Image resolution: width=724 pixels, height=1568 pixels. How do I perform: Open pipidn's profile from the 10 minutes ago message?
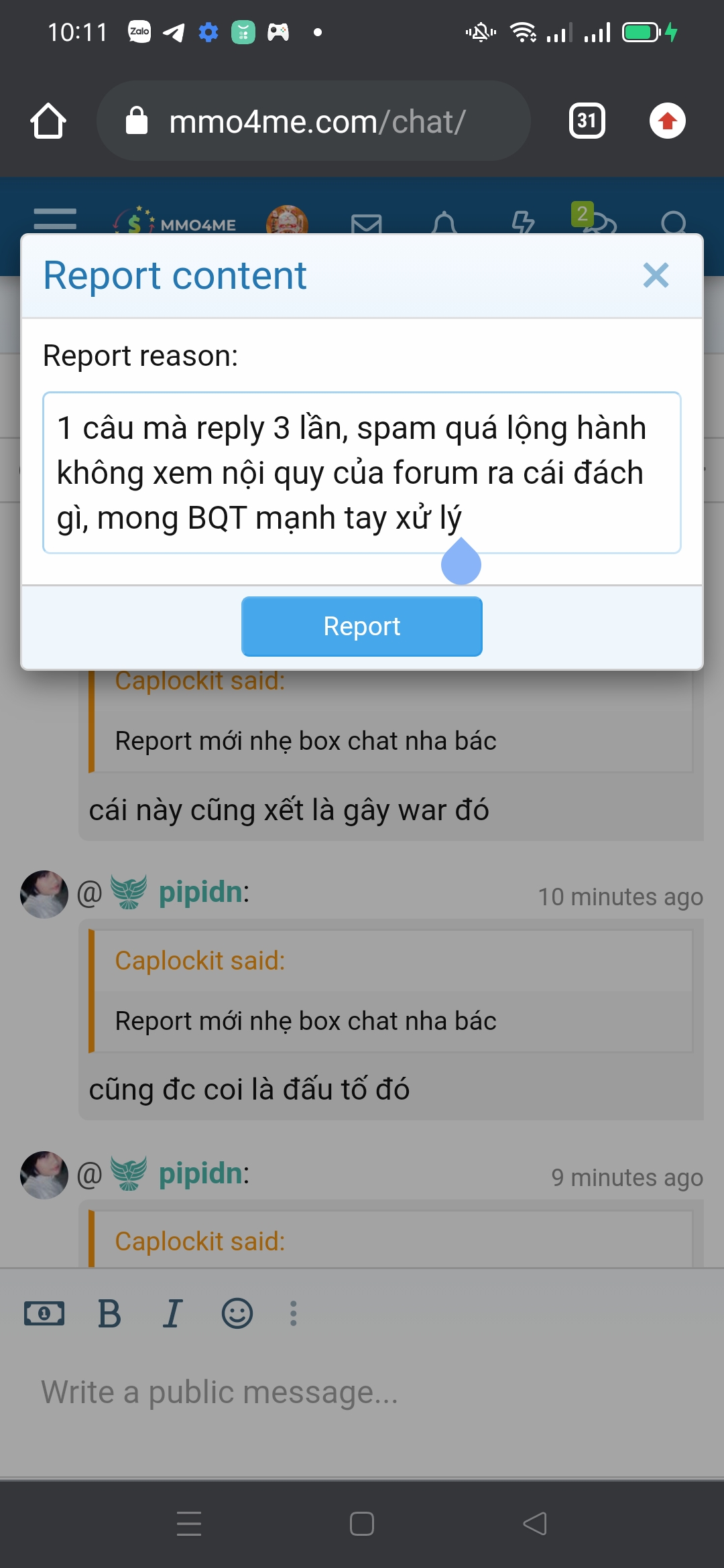click(x=200, y=893)
